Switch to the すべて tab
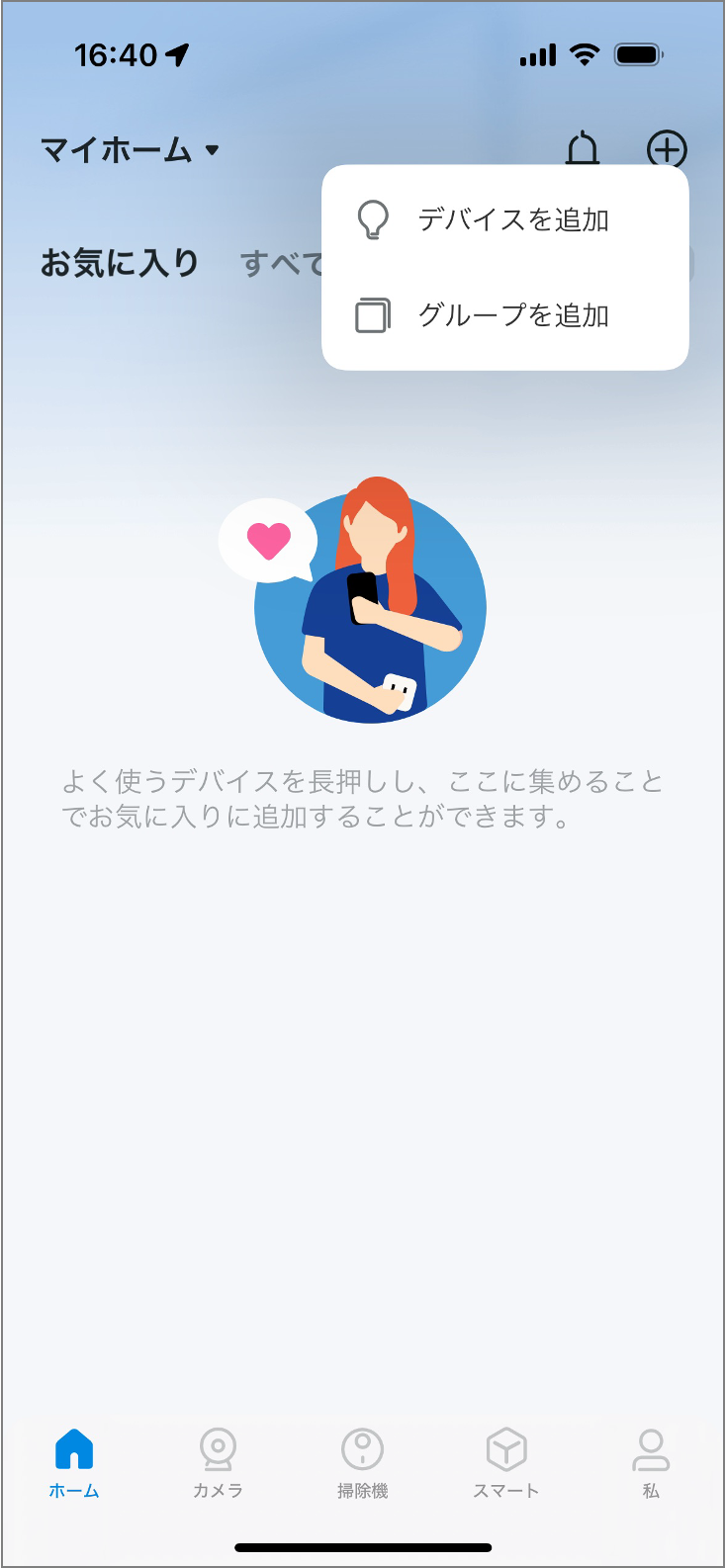 click(x=279, y=264)
